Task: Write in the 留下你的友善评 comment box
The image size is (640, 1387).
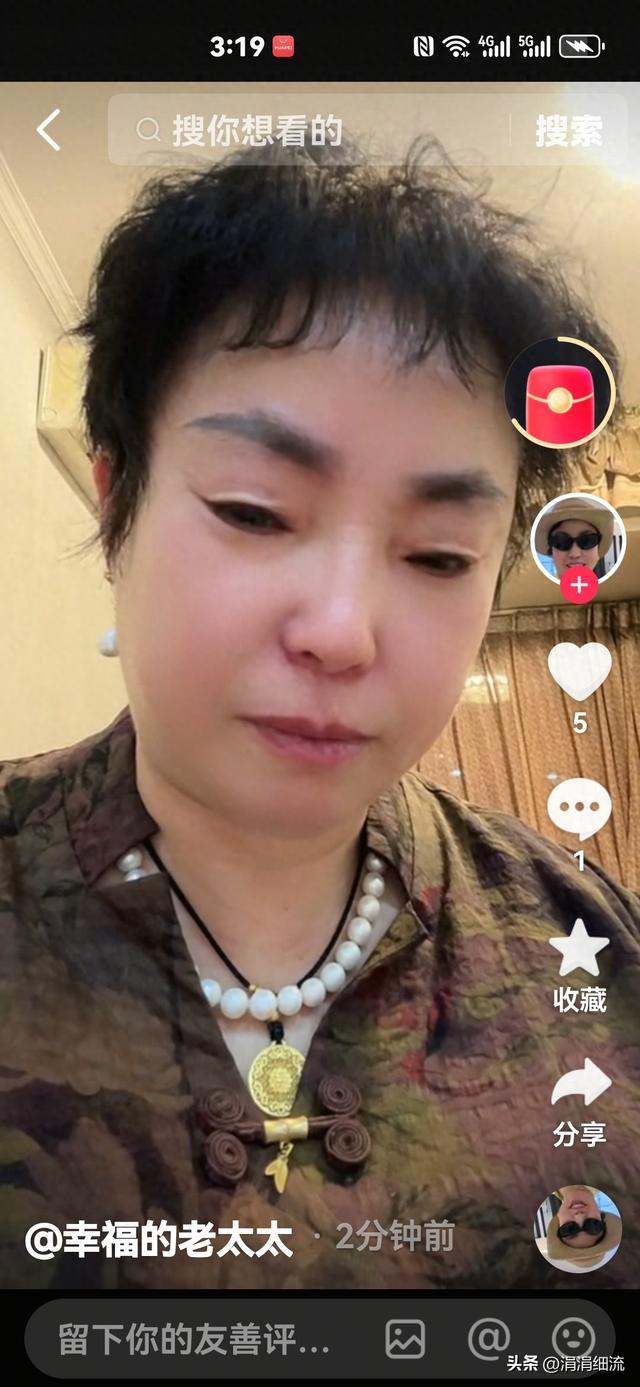Action: (x=195, y=1339)
